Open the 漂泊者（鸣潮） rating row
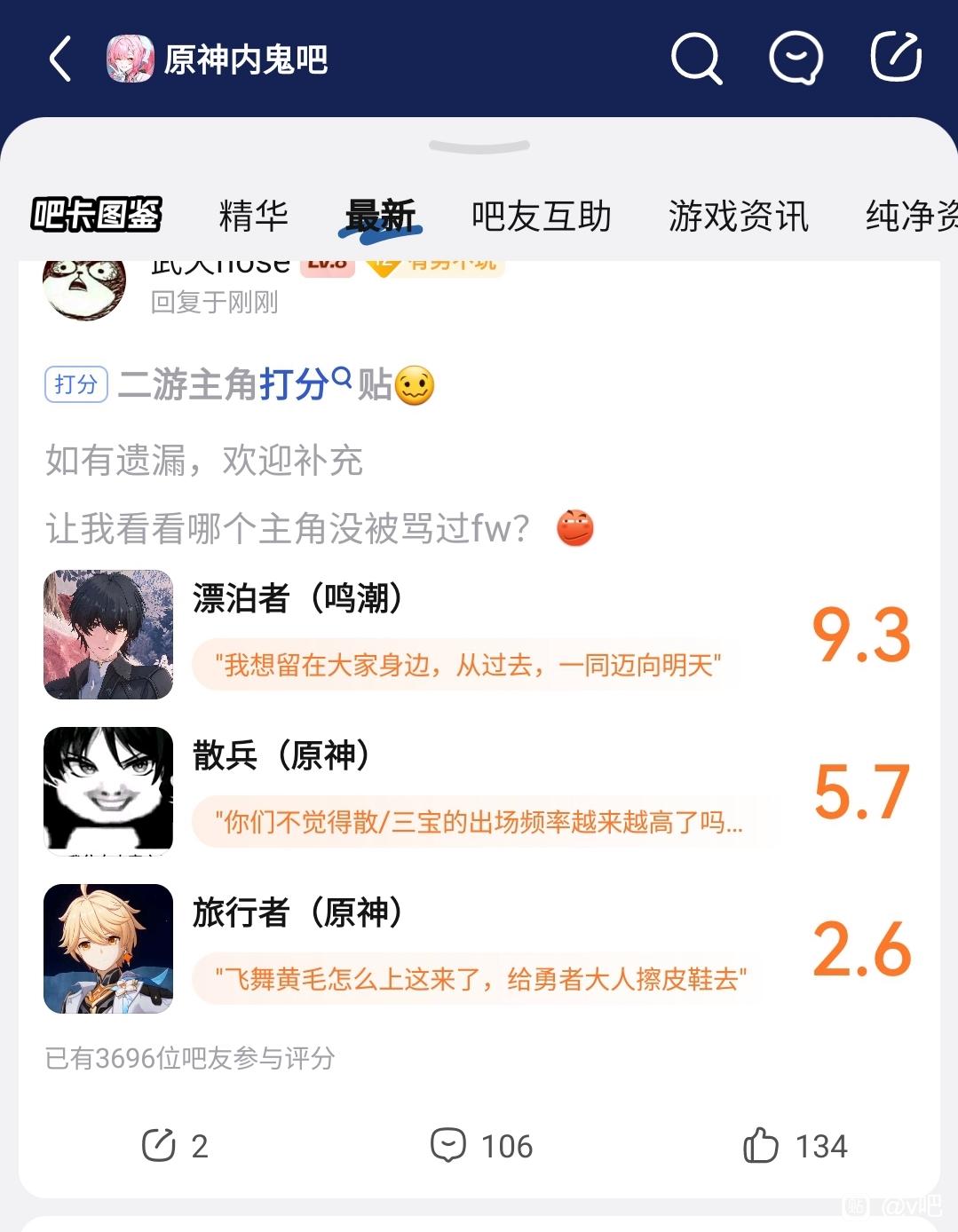Viewport: 958px width, 1232px height. pyautogui.click(x=479, y=634)
